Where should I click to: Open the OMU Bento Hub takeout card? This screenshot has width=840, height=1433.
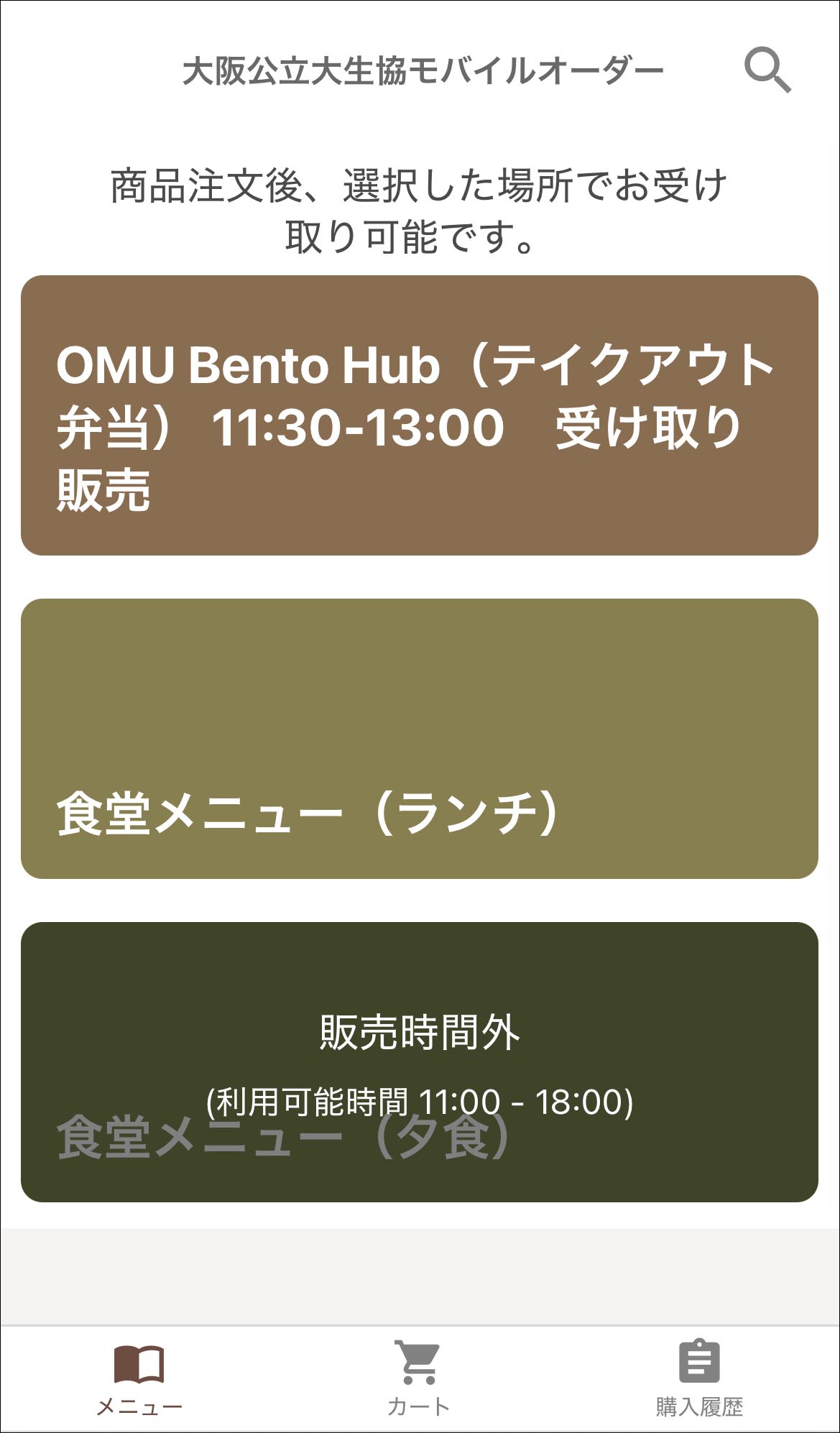[x=420, y=415]
